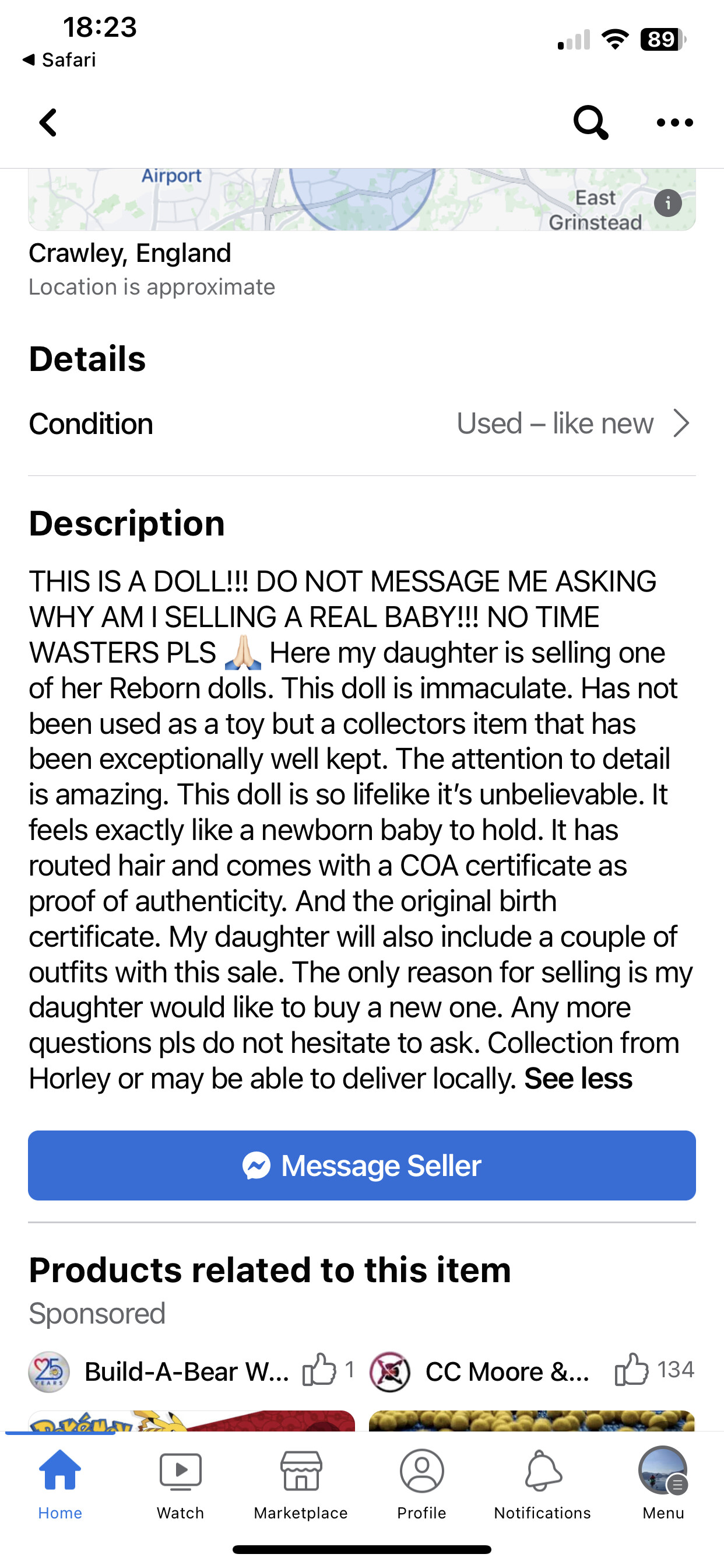Open the three-dot overflow menu
Screen dimensions: 724x1568
(674, 123)
